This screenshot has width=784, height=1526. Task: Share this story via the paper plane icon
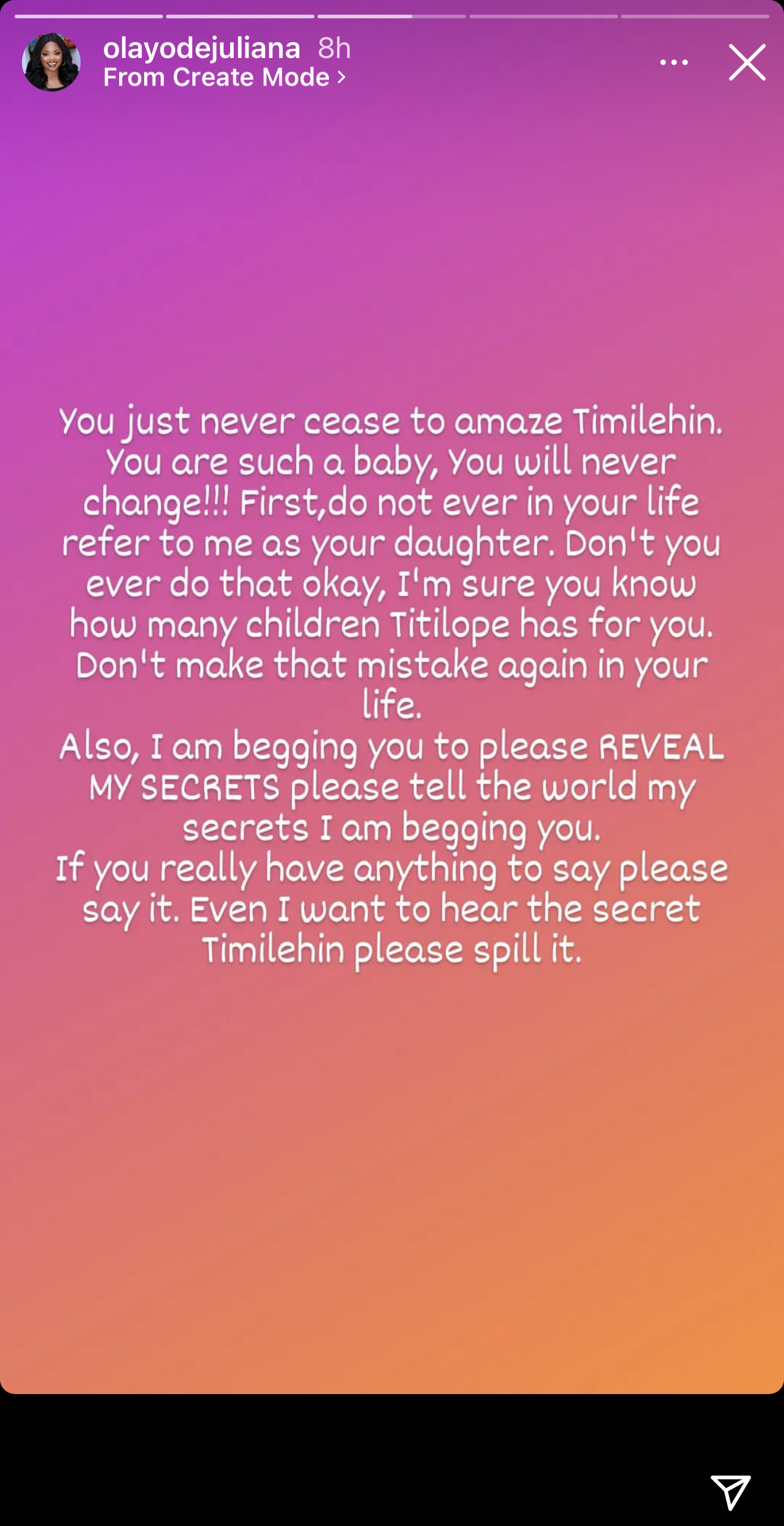coord(730,1492)
